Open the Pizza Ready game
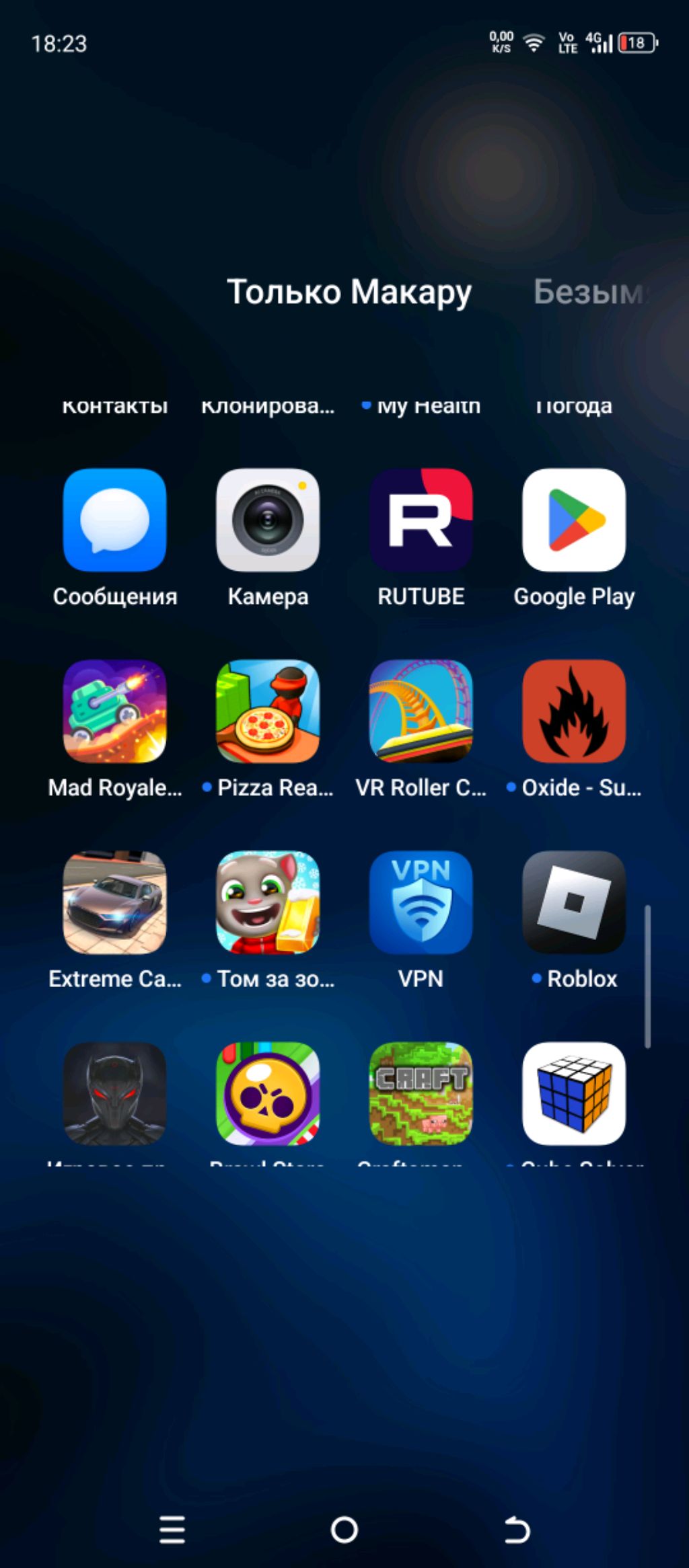This screenshot has width=689, height=1568. pos(268,711)
